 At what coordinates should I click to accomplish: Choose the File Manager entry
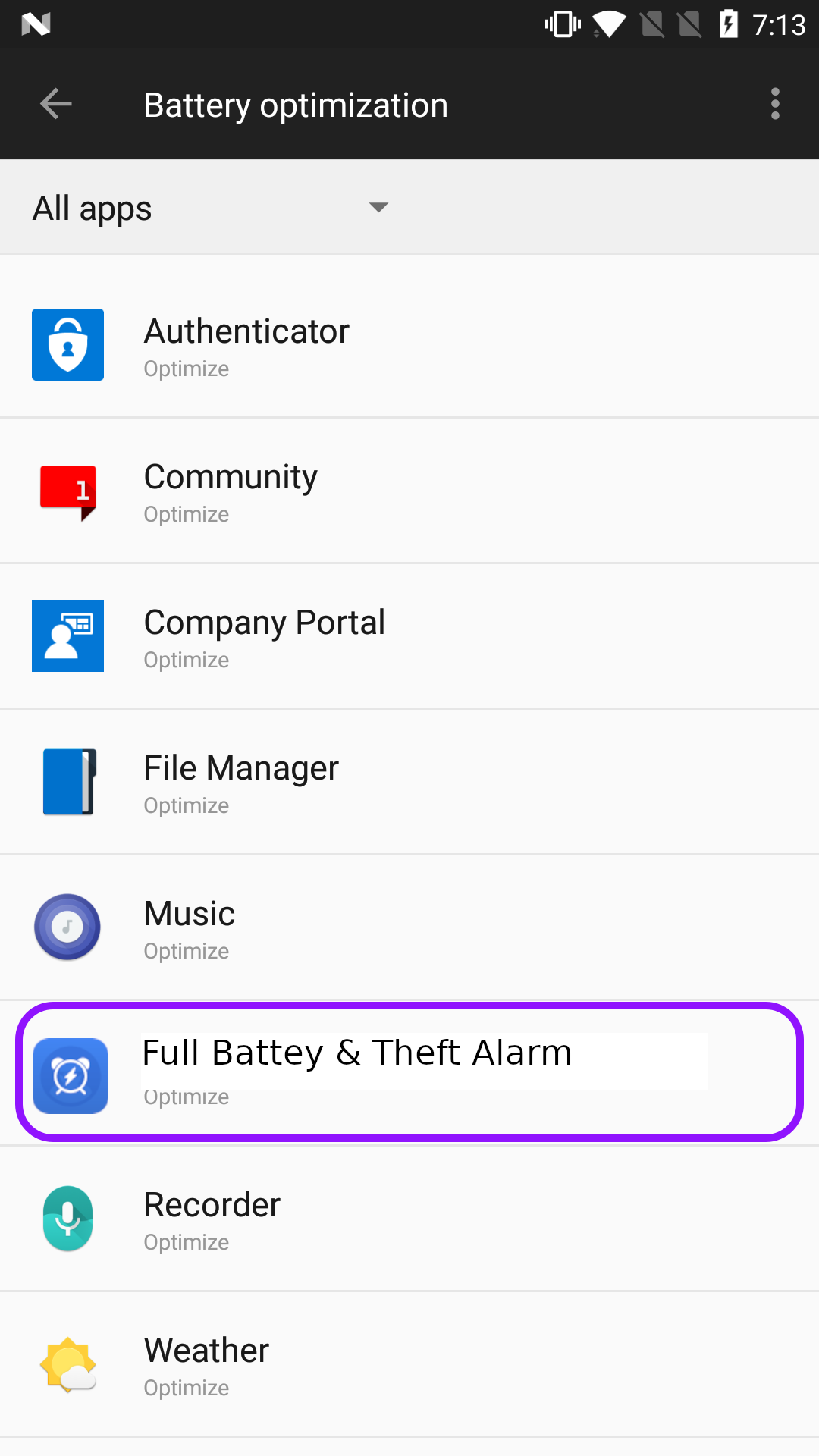tap(409, 783)
